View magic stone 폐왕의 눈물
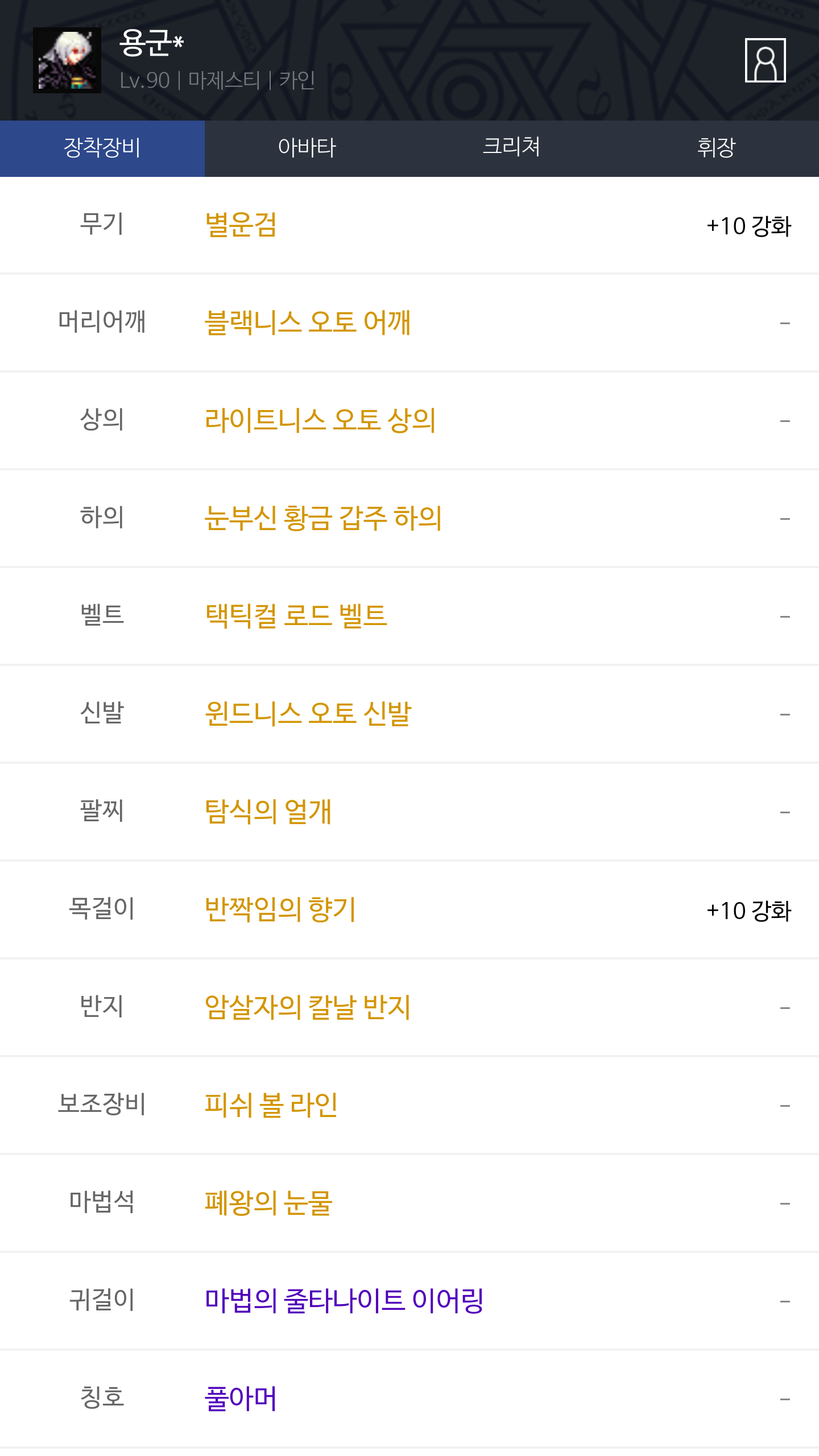819x1456 pixels. click(x=268, y=1203)
